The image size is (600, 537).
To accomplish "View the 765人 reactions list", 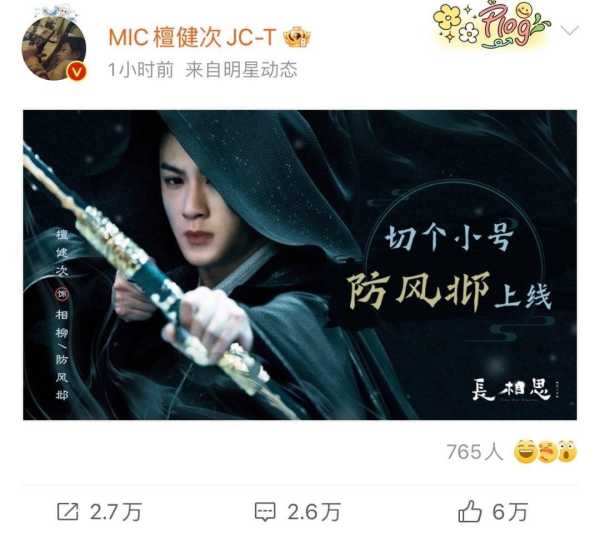I will coord(476,451).
